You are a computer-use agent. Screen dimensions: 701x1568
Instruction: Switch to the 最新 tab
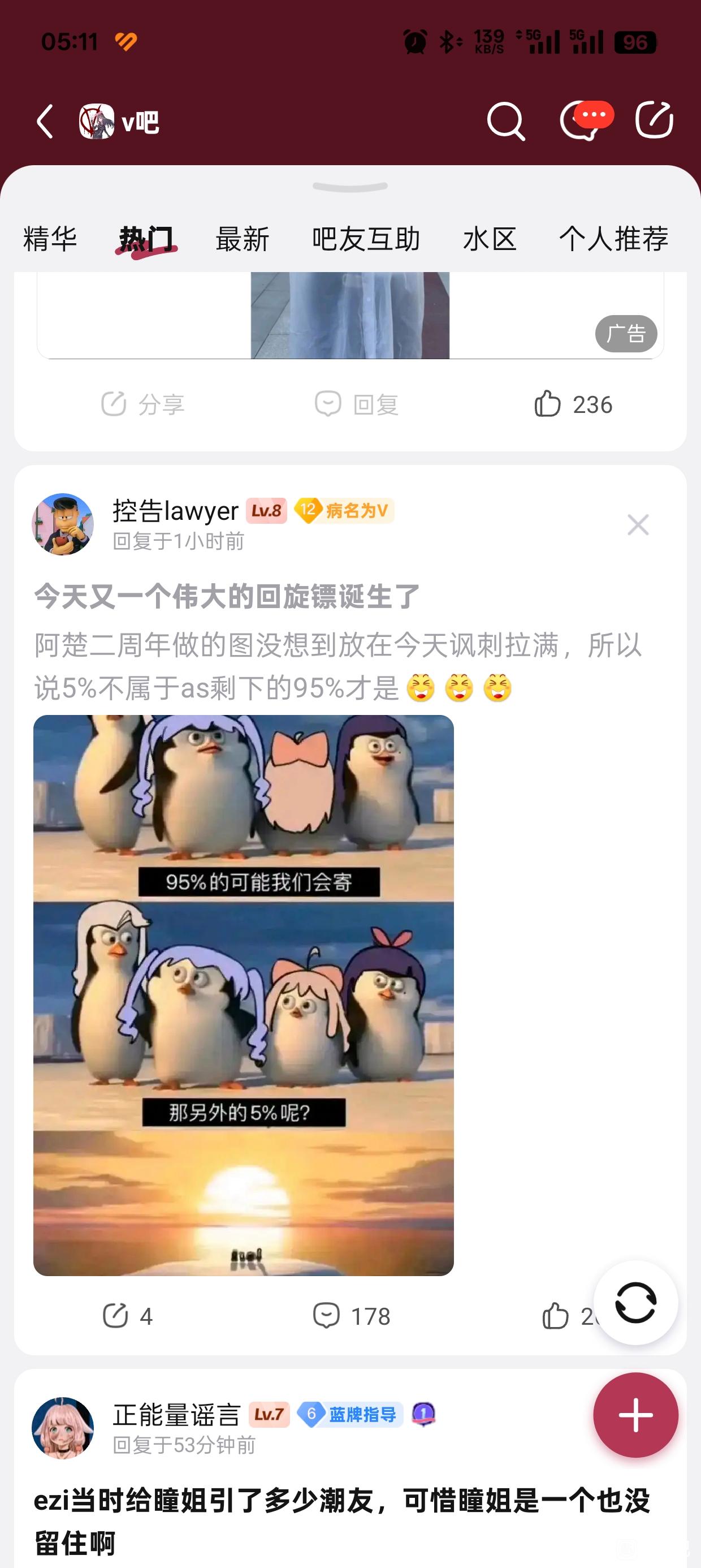pos(242,239)
